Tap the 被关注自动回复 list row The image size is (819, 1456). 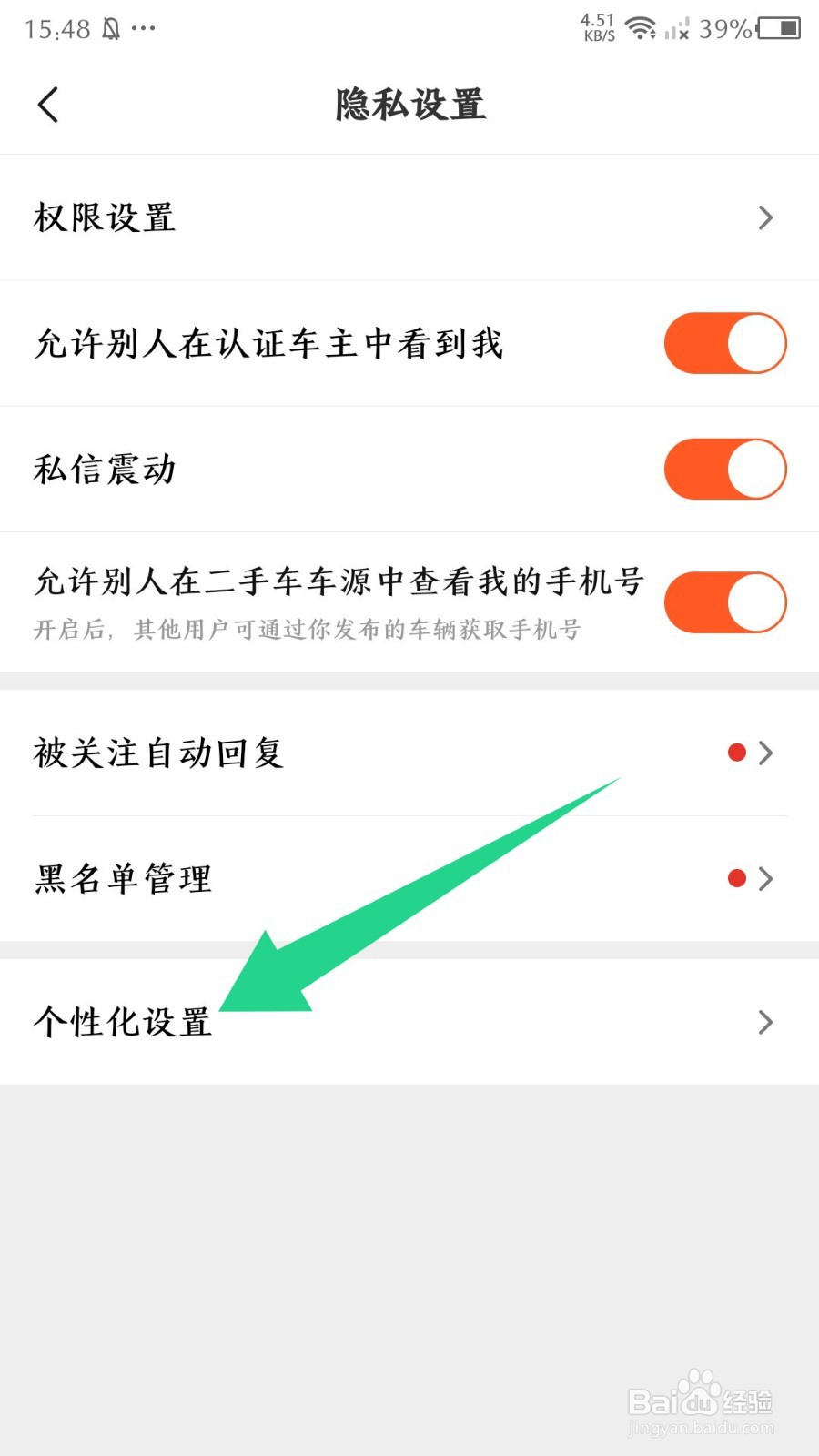159,753
